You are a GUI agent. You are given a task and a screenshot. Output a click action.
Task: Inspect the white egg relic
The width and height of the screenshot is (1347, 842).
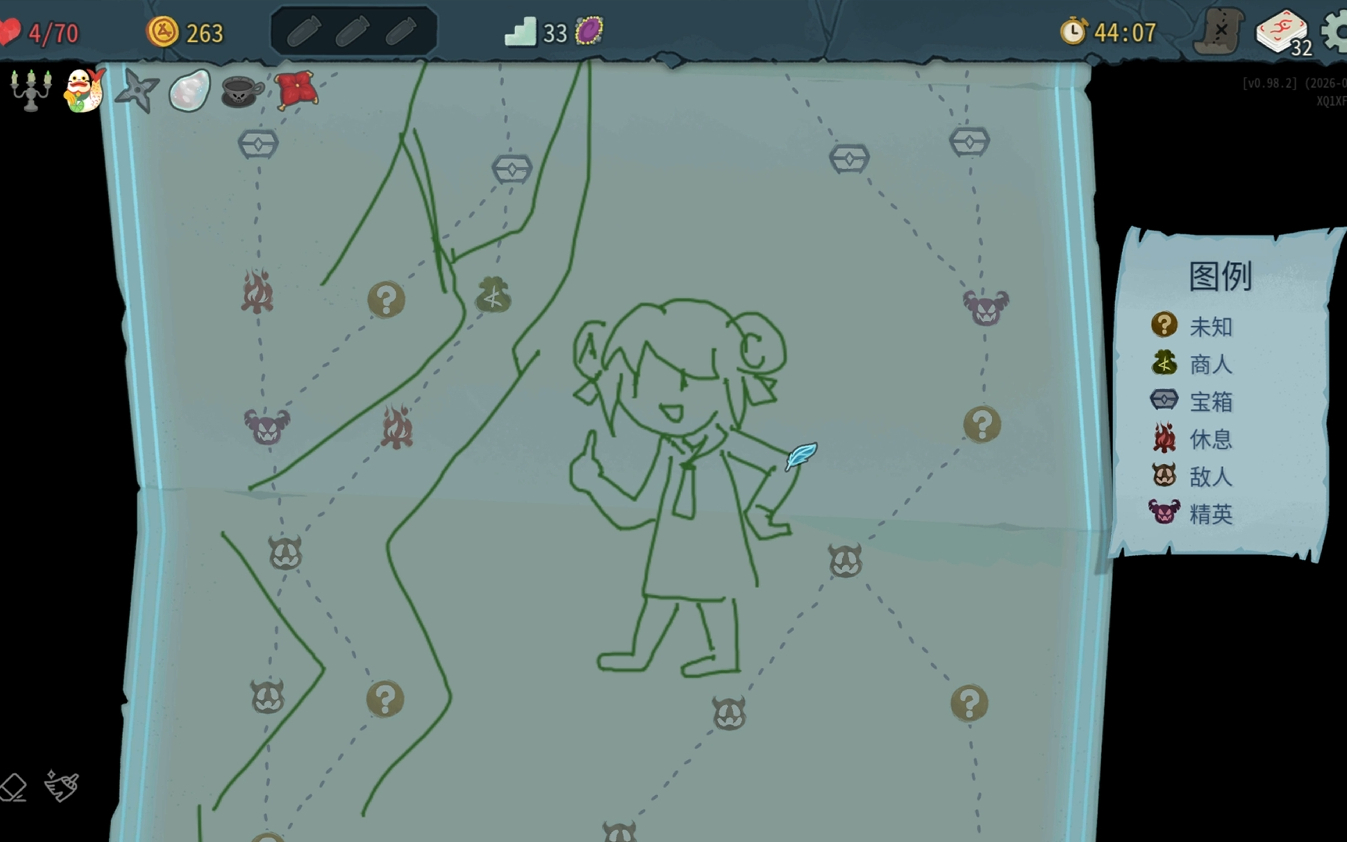coord(189,91)
